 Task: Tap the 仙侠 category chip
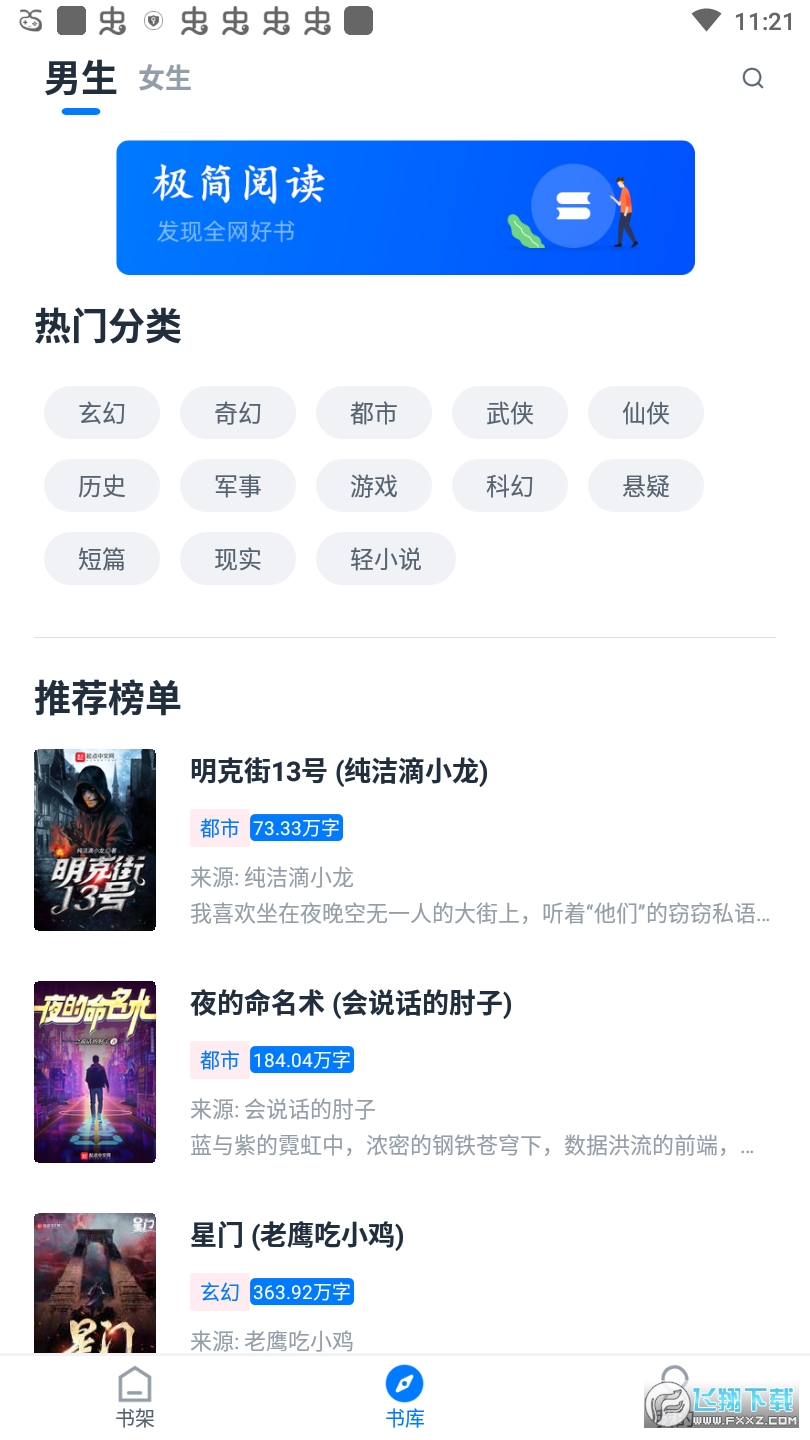click(645, 412)
